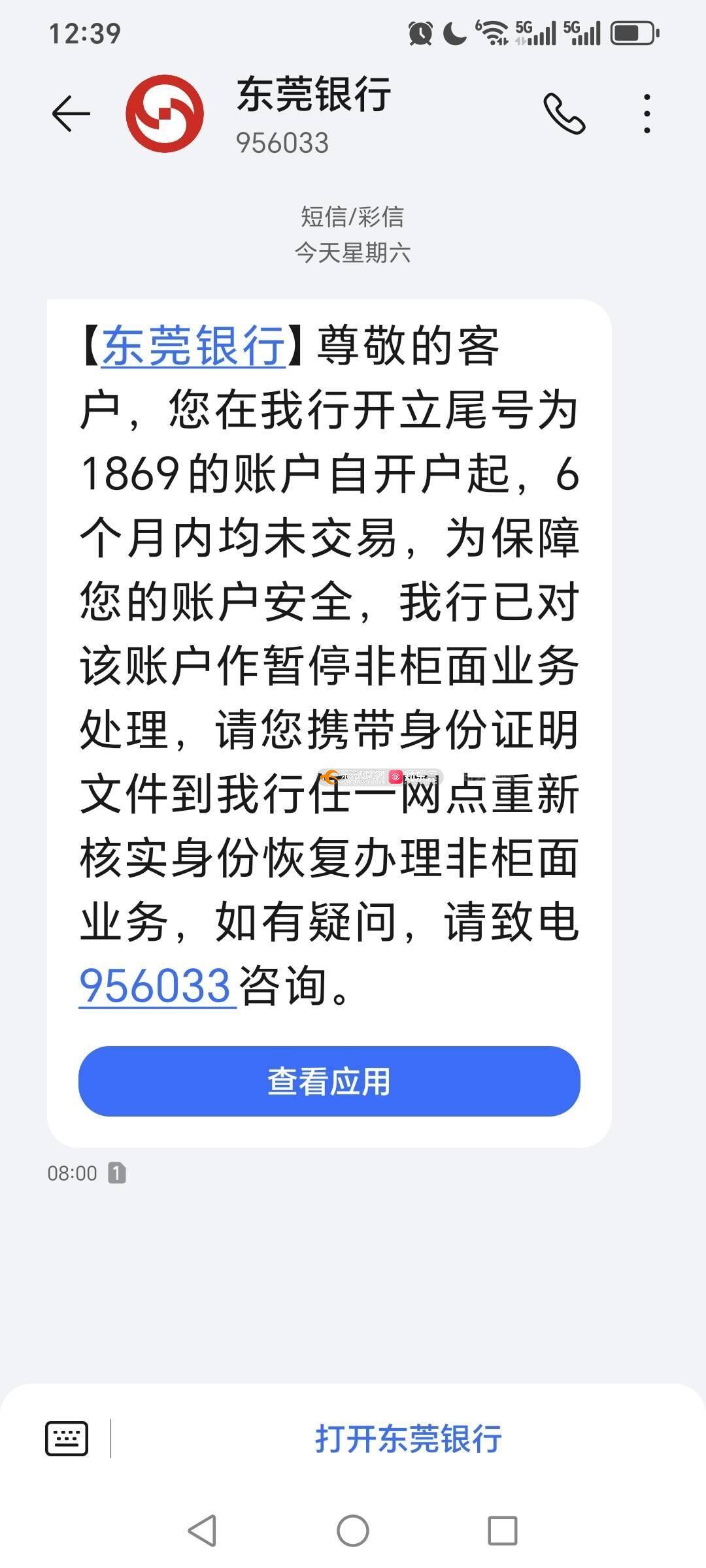Viewport: 706px width, 1568px height.
Task: Open the 东莞银行 contact avatar
Action: point(165,114)
